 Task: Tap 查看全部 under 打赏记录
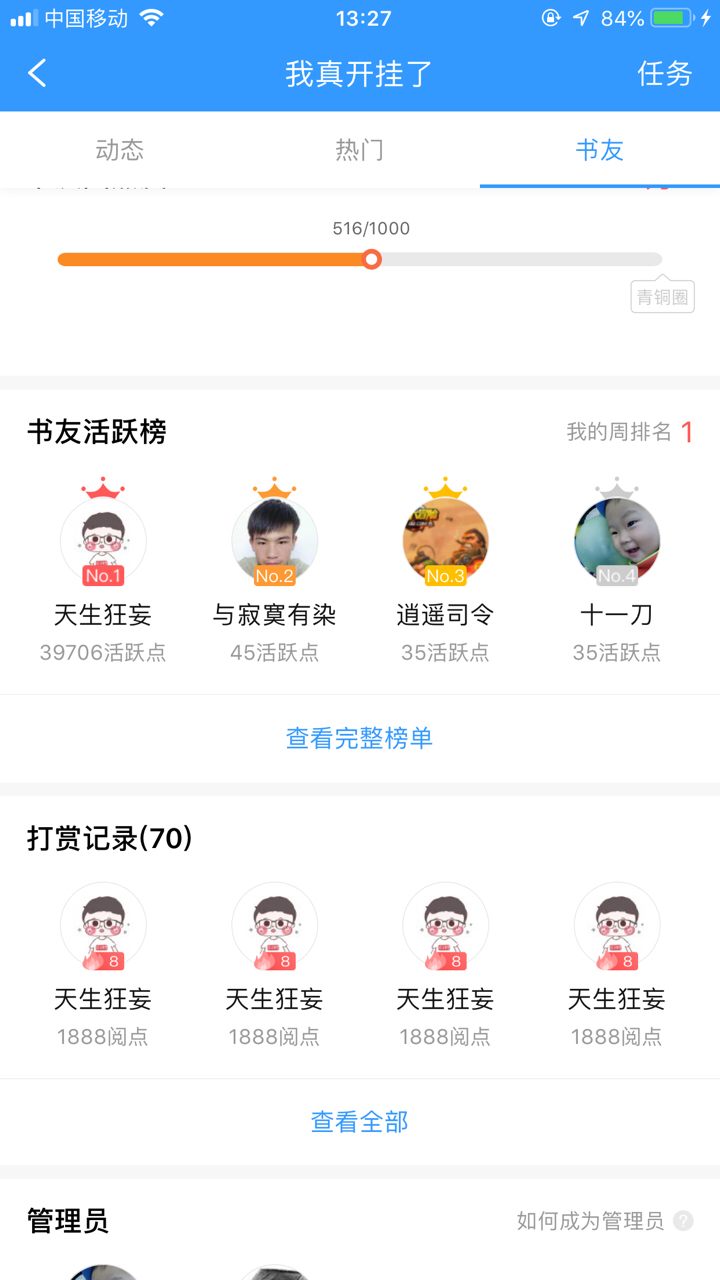coord(359,1122)
